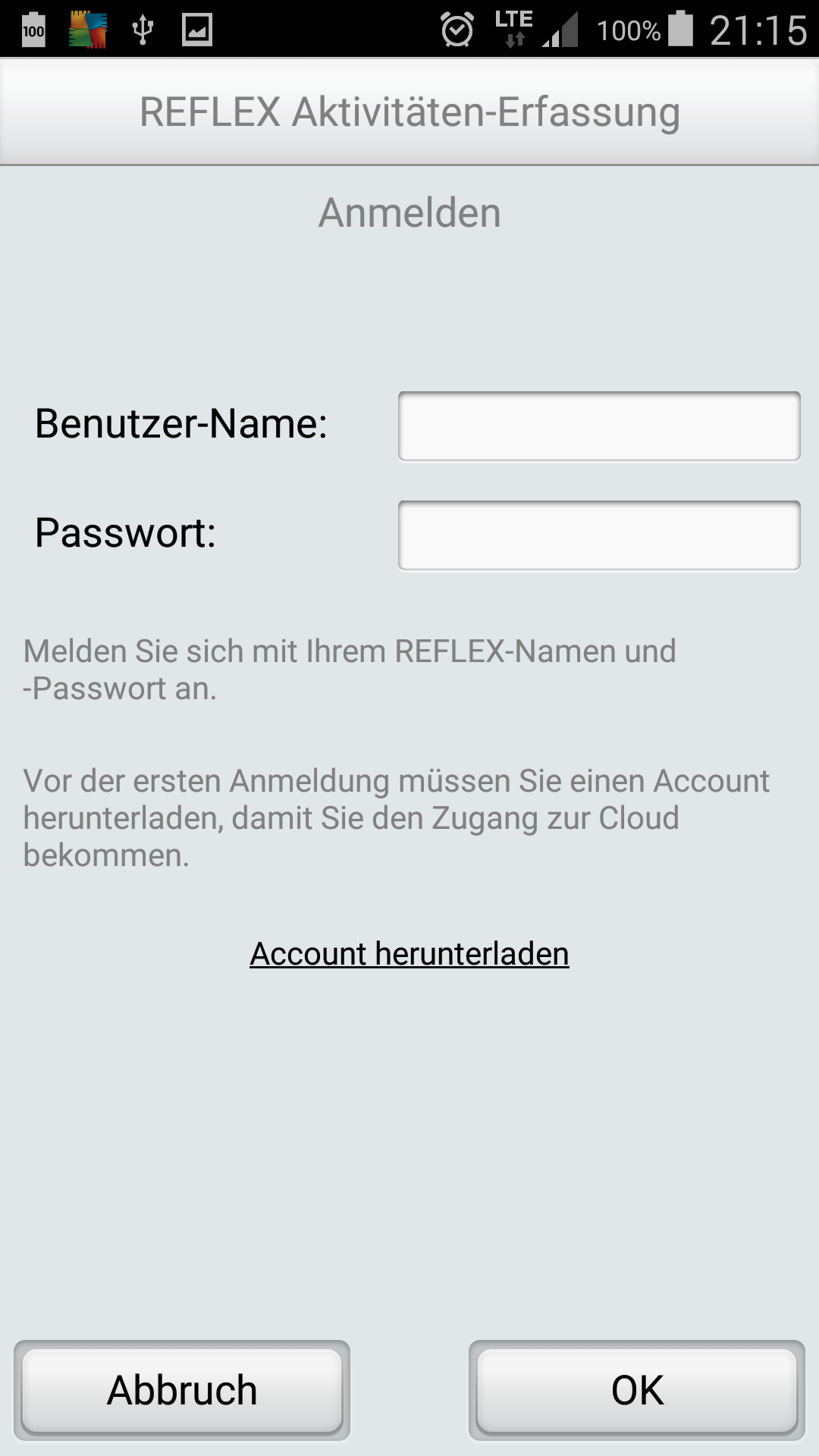Confirm login with the OK button

[x=637, y=1390]
